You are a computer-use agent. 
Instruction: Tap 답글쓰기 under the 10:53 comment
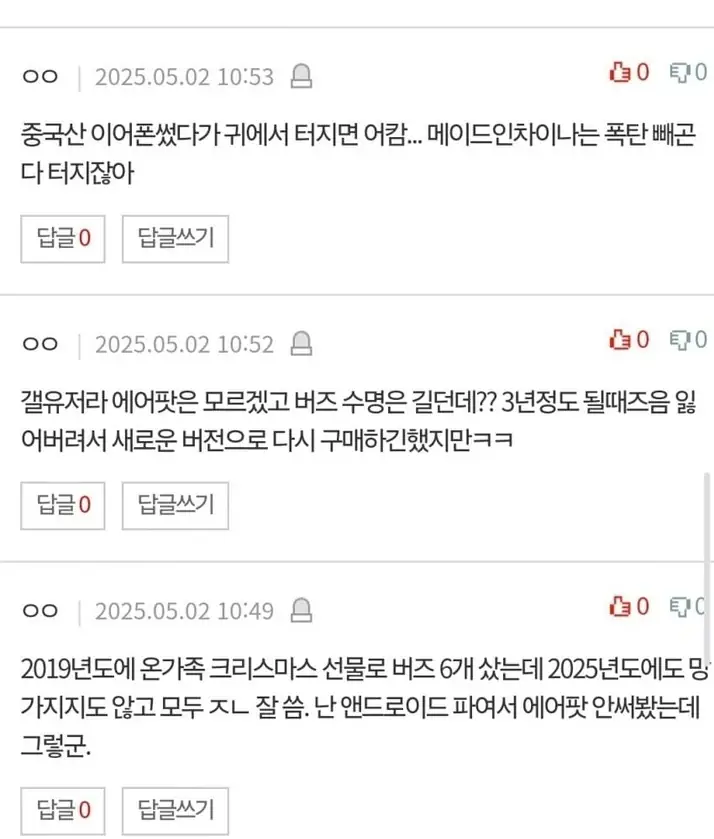coord(176,238)
